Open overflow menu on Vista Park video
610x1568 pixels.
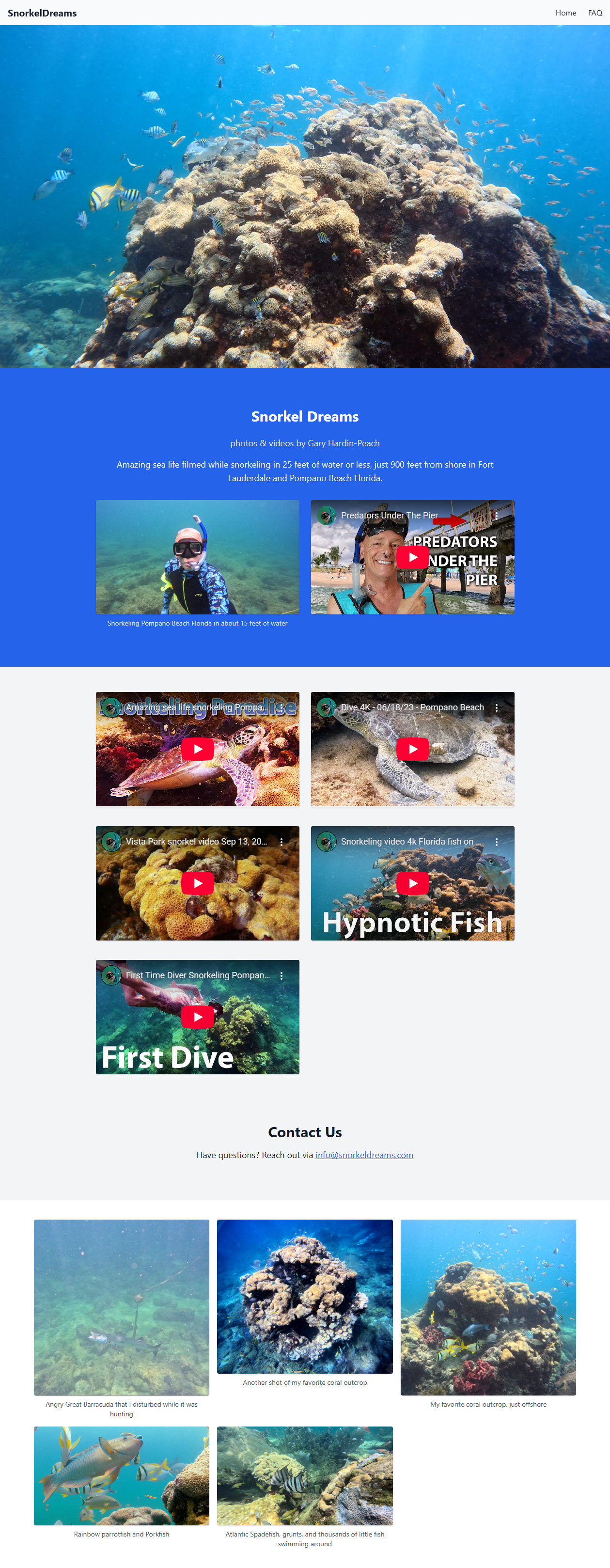(x=281, y=841)
